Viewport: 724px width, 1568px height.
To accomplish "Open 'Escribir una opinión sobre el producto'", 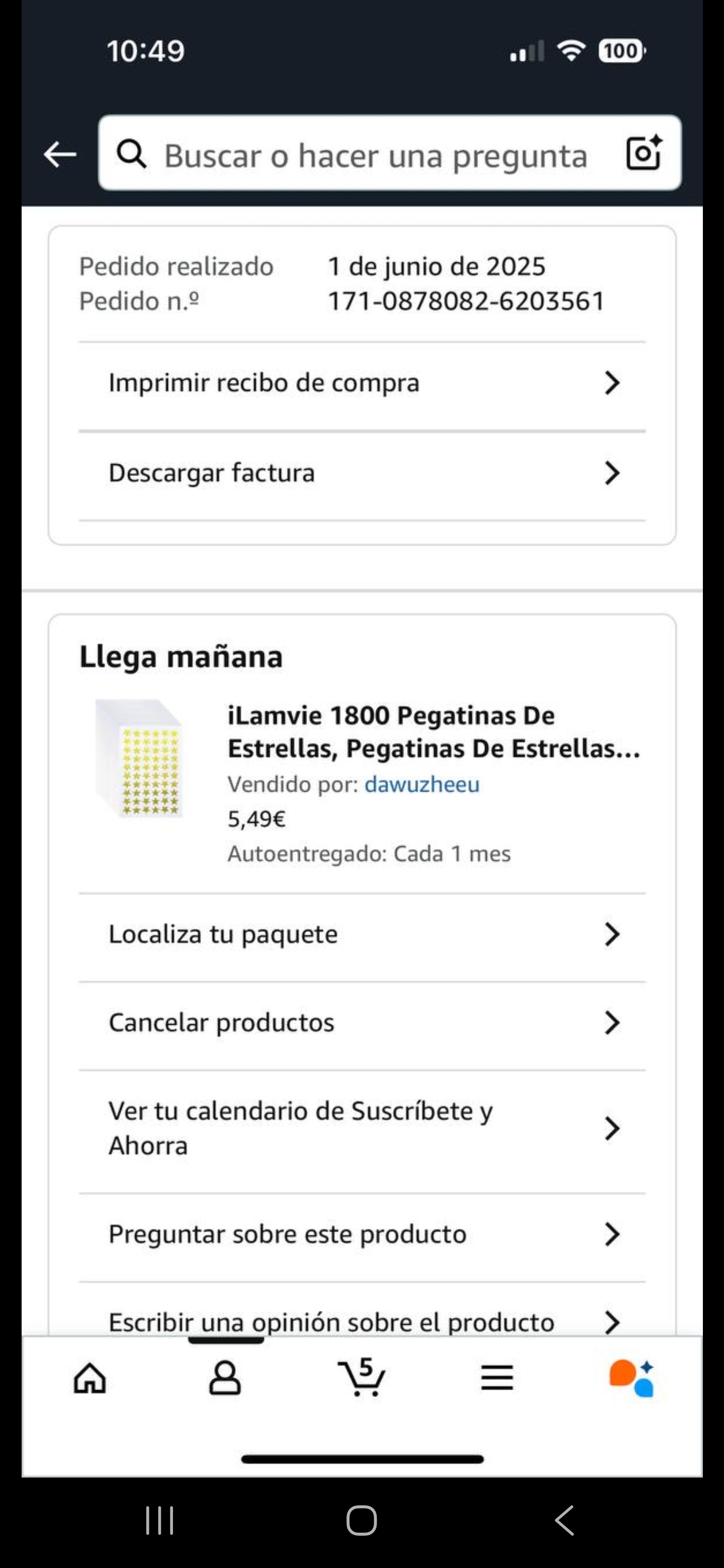I will coord(361,1321).
